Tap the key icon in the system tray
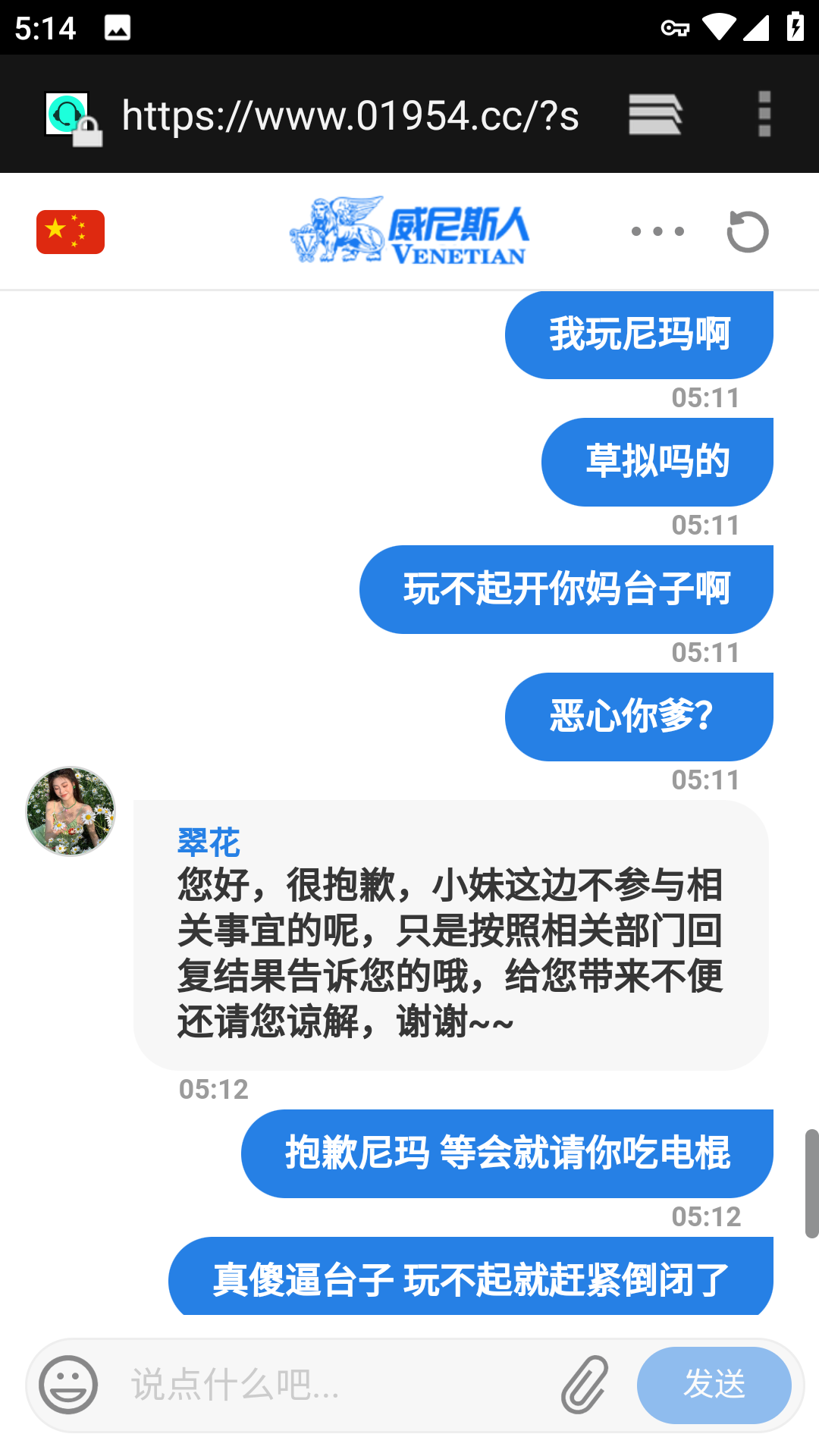The image size is (819, 1456). 673,27
